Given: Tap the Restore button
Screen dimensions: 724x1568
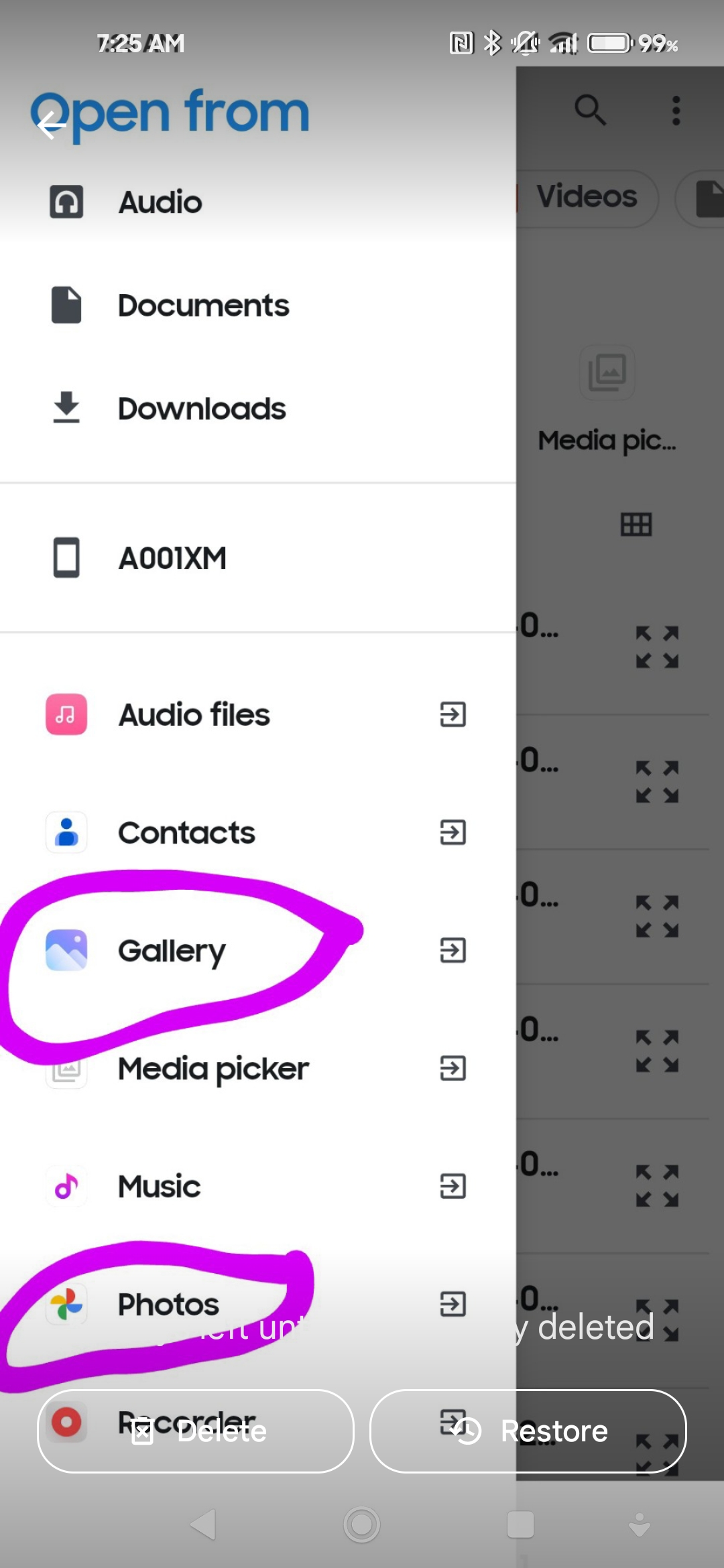Looking at the screenshot, I should (x=528, y=1431).
